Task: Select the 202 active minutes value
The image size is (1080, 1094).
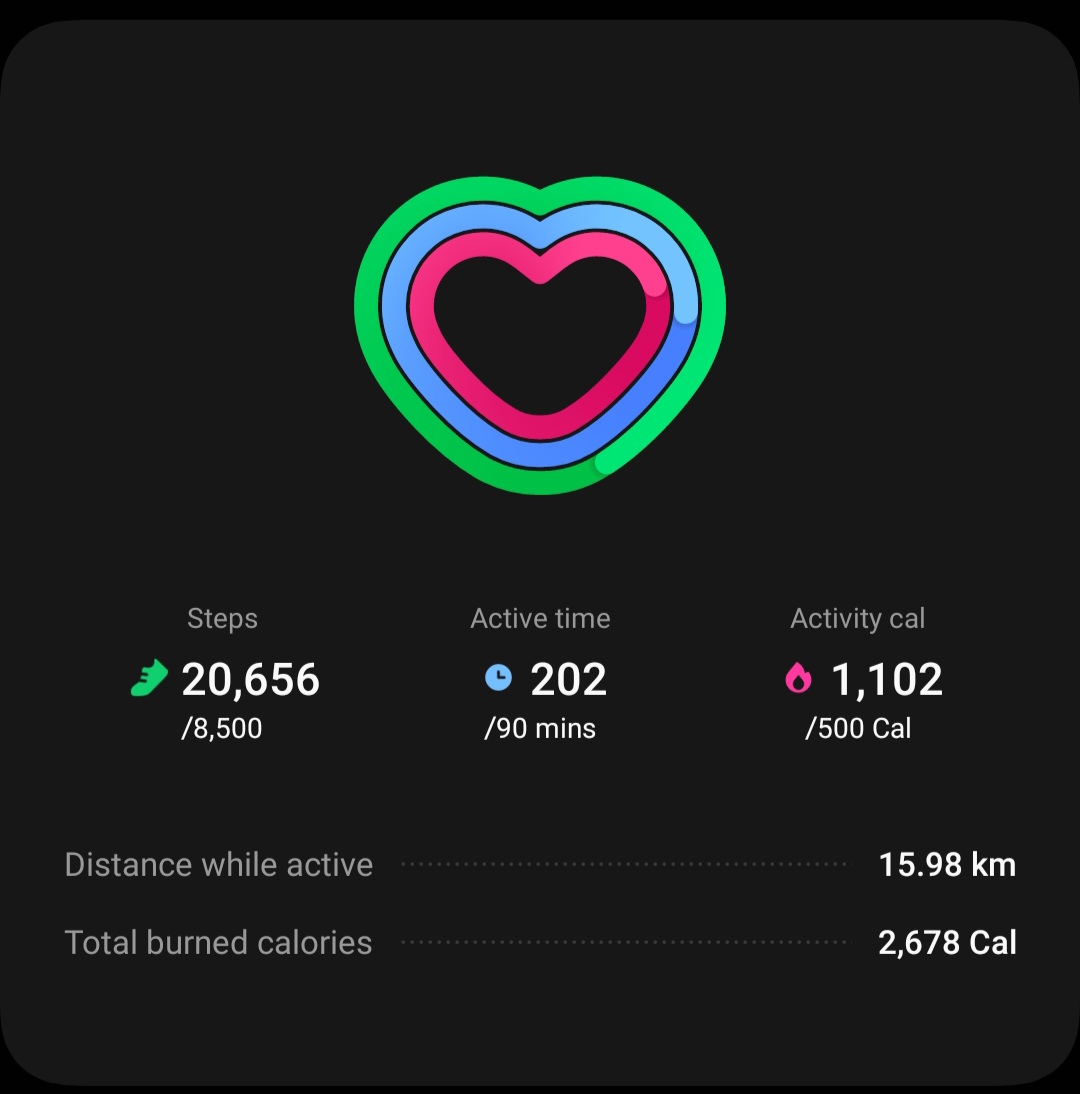Action: pyautogui.click(x=568, y=678)
